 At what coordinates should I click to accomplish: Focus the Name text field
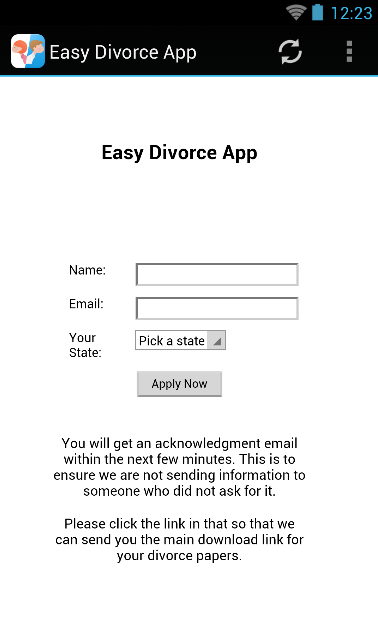(217, 274)
